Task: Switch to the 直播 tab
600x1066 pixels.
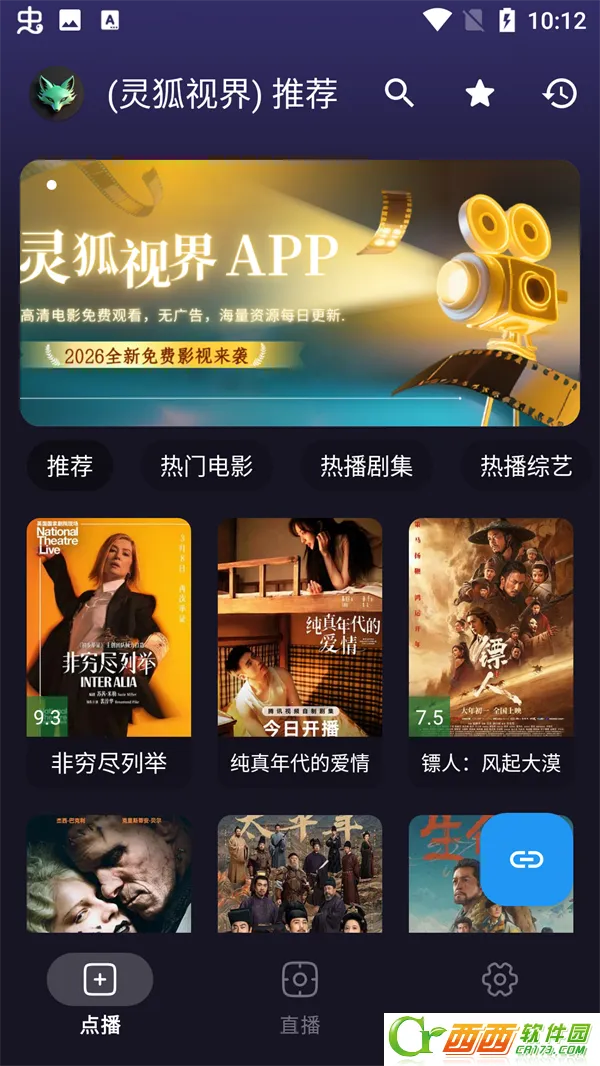Action: pyautogui.click(x=300, y=995)
